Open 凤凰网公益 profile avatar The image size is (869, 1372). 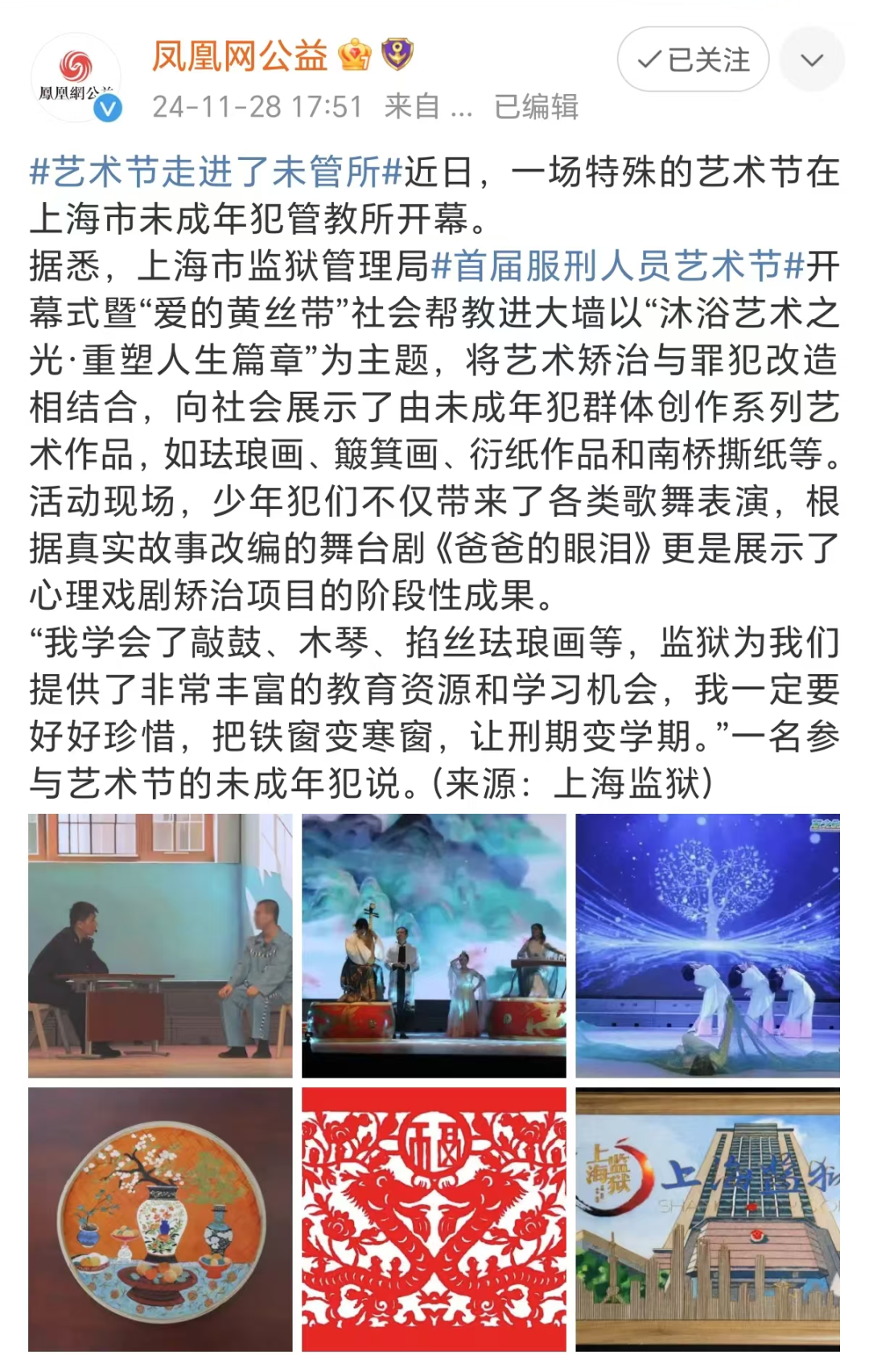(76, 78)
